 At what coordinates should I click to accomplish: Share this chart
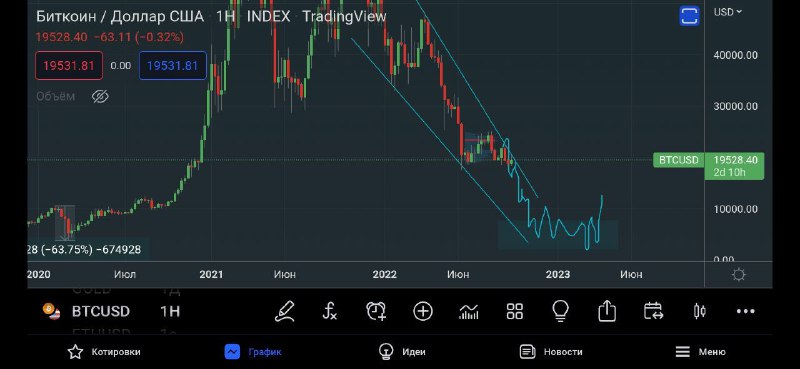click(x=607, y=311)
